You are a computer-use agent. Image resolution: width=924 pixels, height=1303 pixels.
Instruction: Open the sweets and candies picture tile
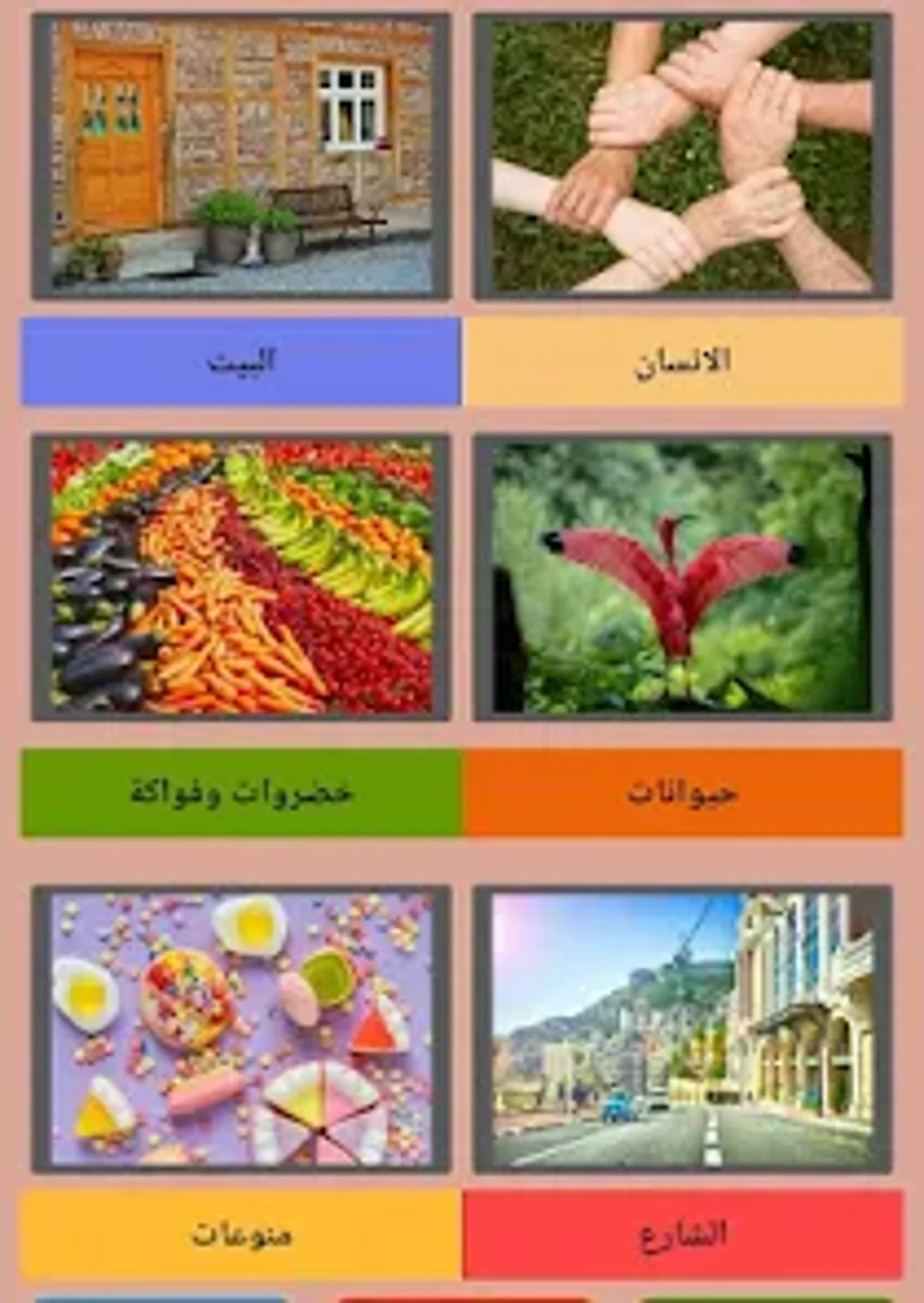point(241,1029)
